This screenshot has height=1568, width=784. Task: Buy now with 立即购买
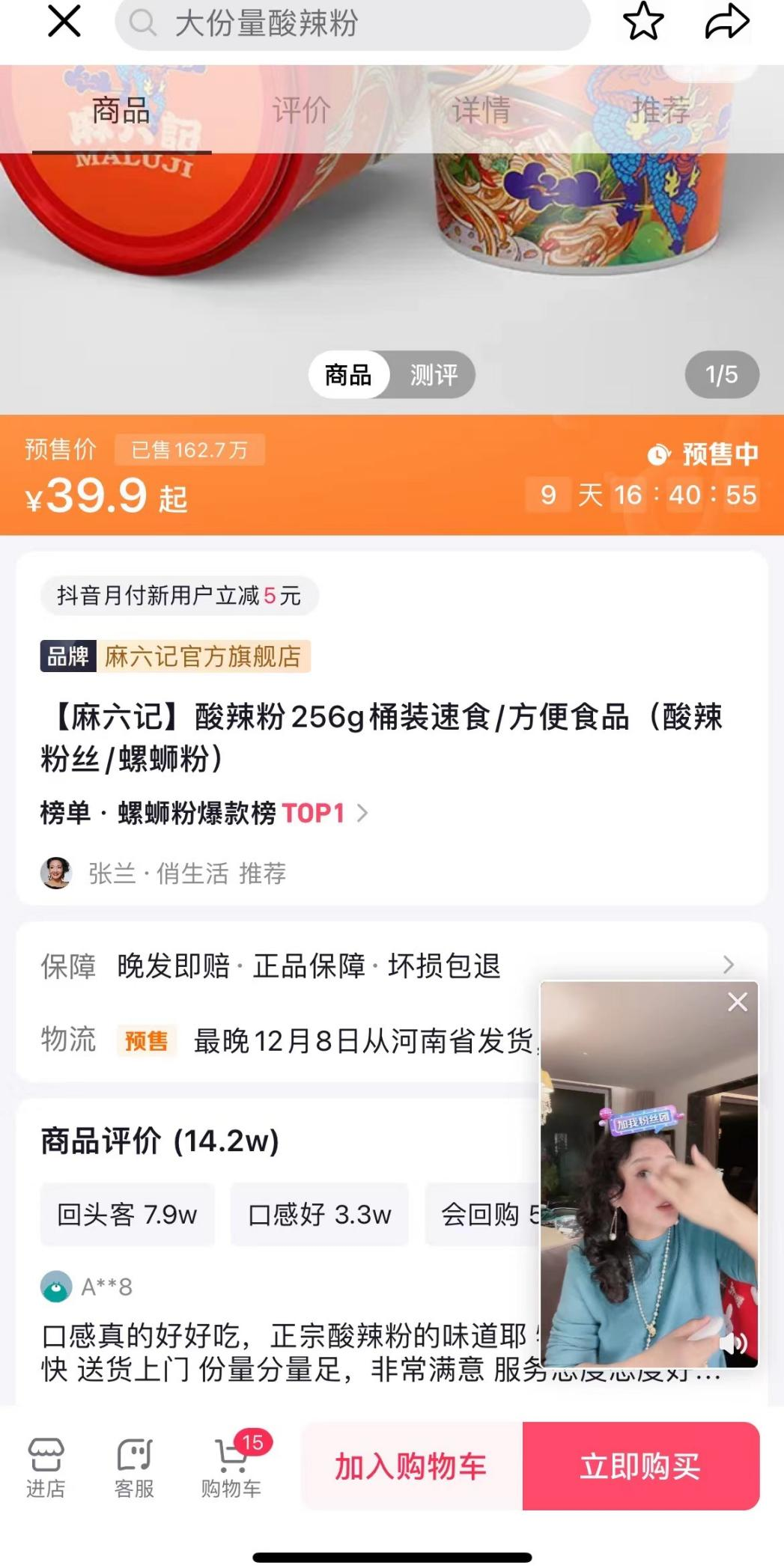[x=641, y=1466]
